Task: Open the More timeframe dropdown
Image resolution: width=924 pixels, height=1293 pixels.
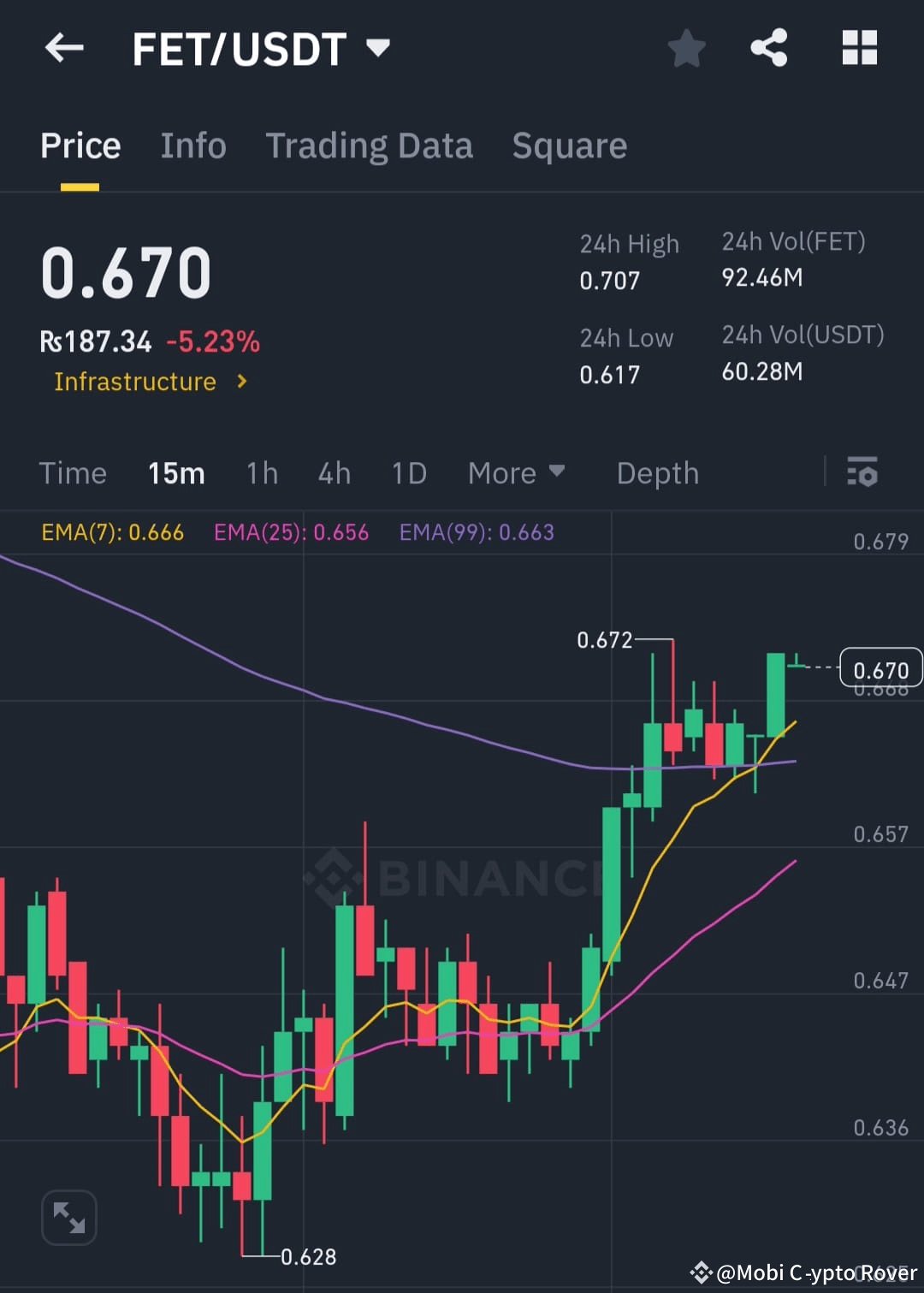Action: [516, 472]
